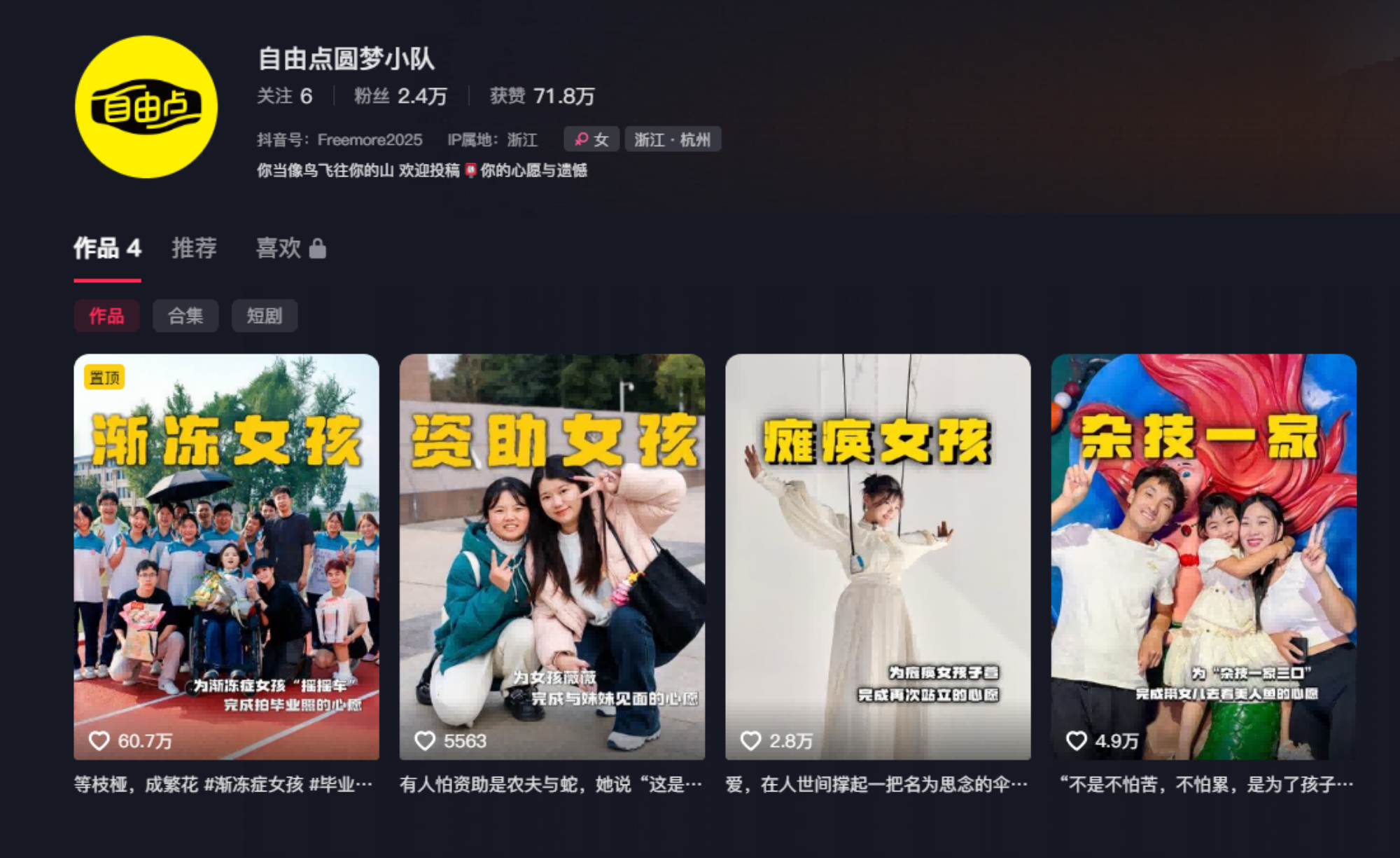The image size is (1400, 858).
Task: Filter by the 合集 chip
Action: point(185,316)
